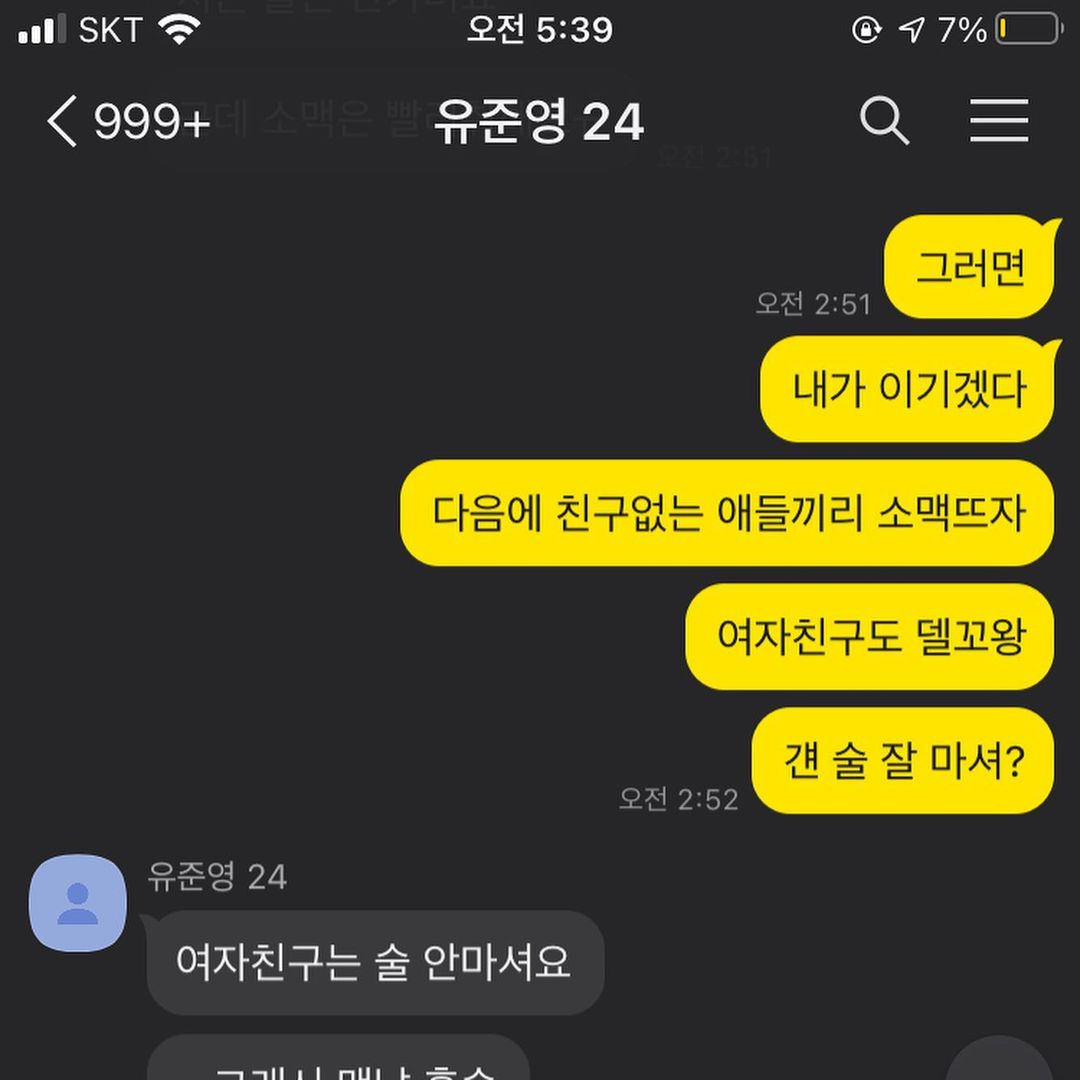
Task: Go back to the chat list
Action: click(62, 123)
